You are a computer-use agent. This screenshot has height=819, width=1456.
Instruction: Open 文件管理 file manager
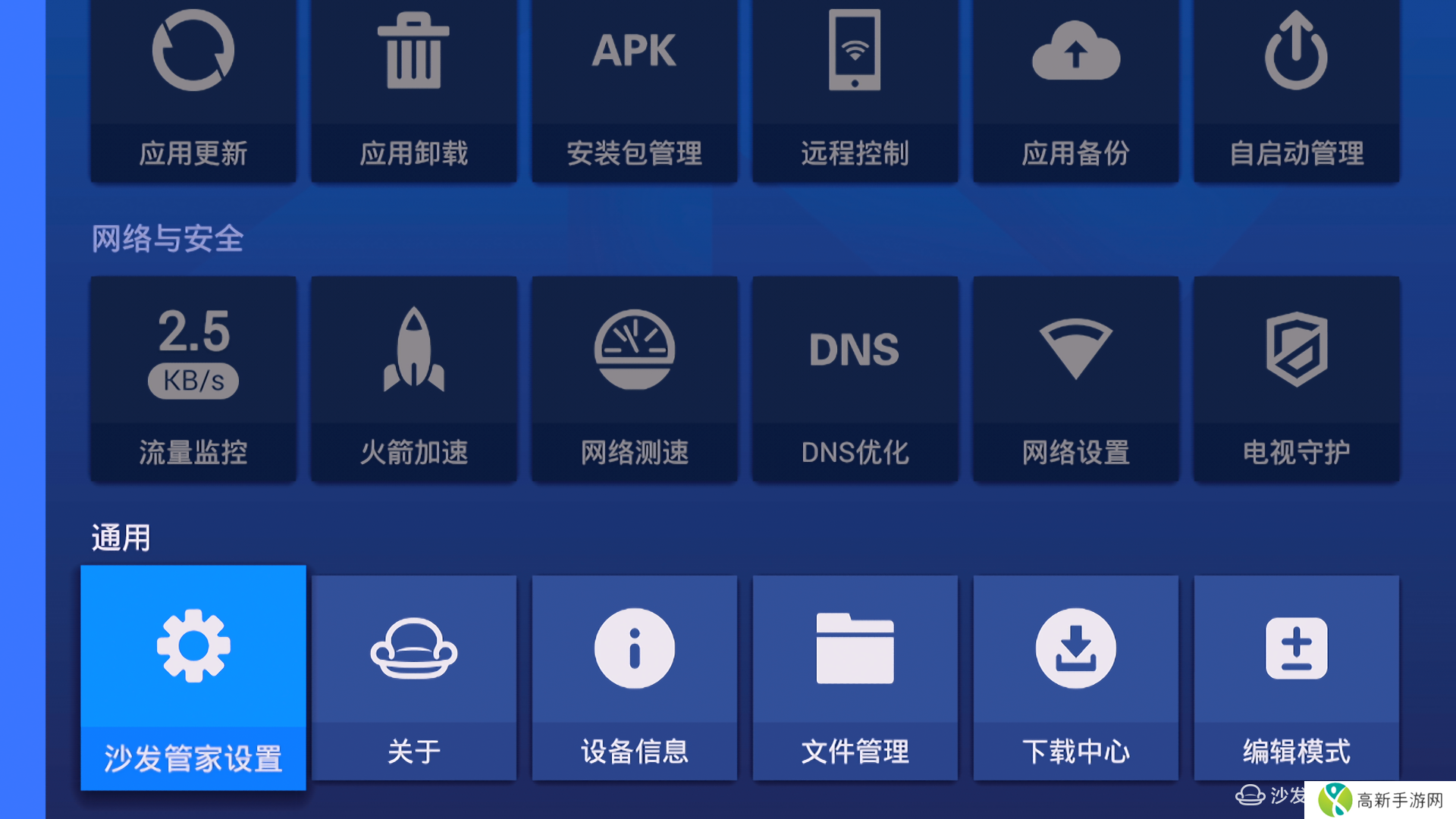pyautogui.click(x=855, y=677)
